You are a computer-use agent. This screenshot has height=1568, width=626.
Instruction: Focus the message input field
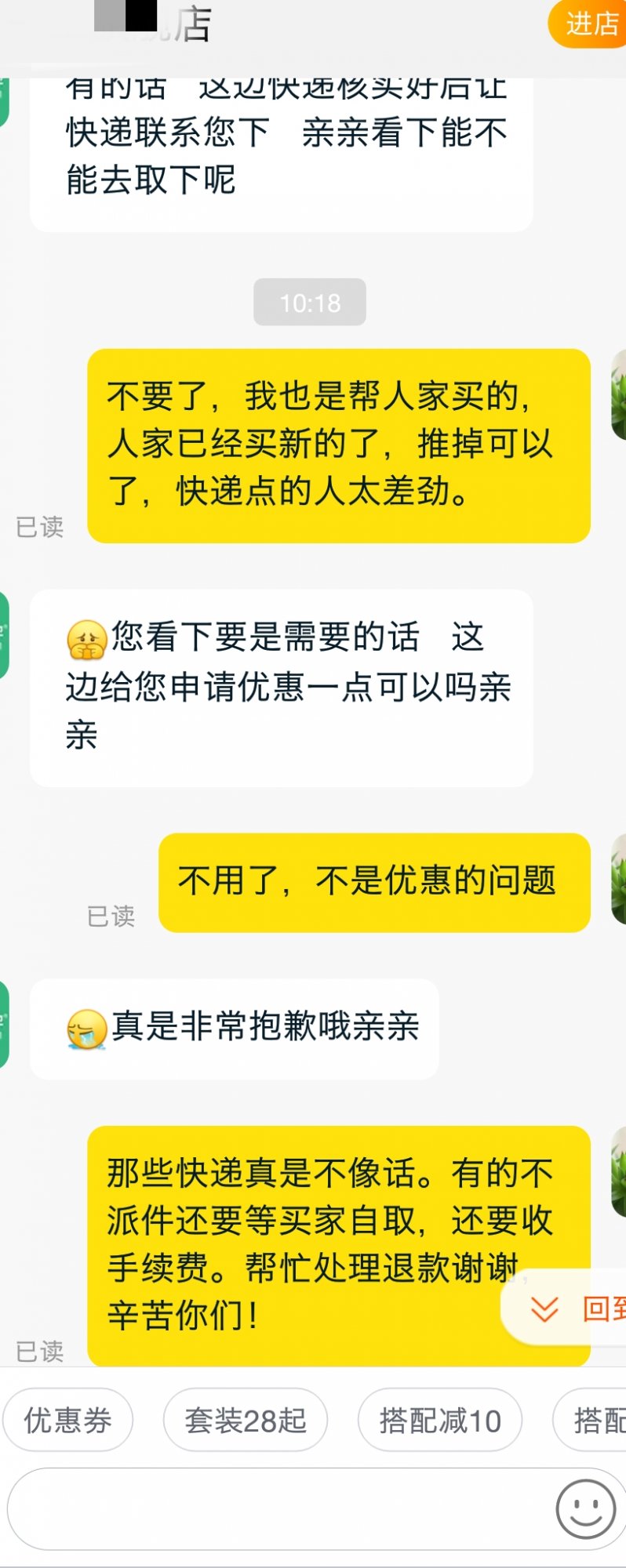(x=275, y=1508)
